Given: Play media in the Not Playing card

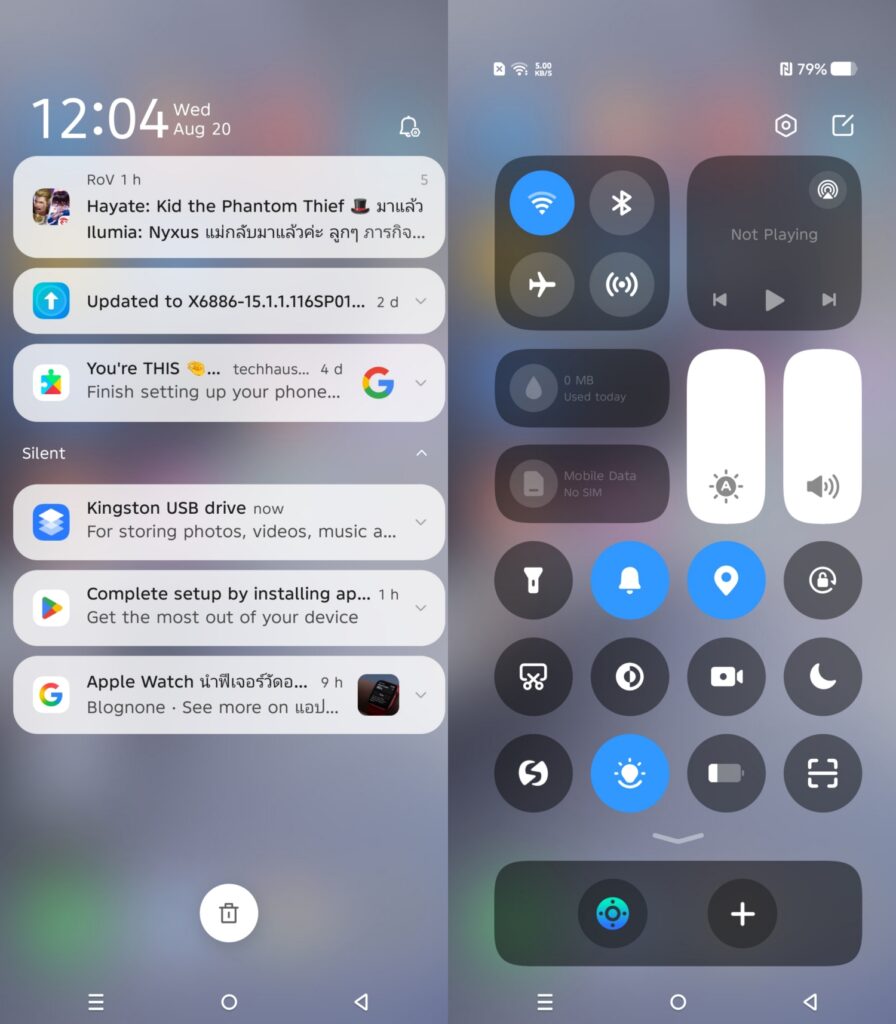Looking at the screenshot, I should click(x=774, y=299).
